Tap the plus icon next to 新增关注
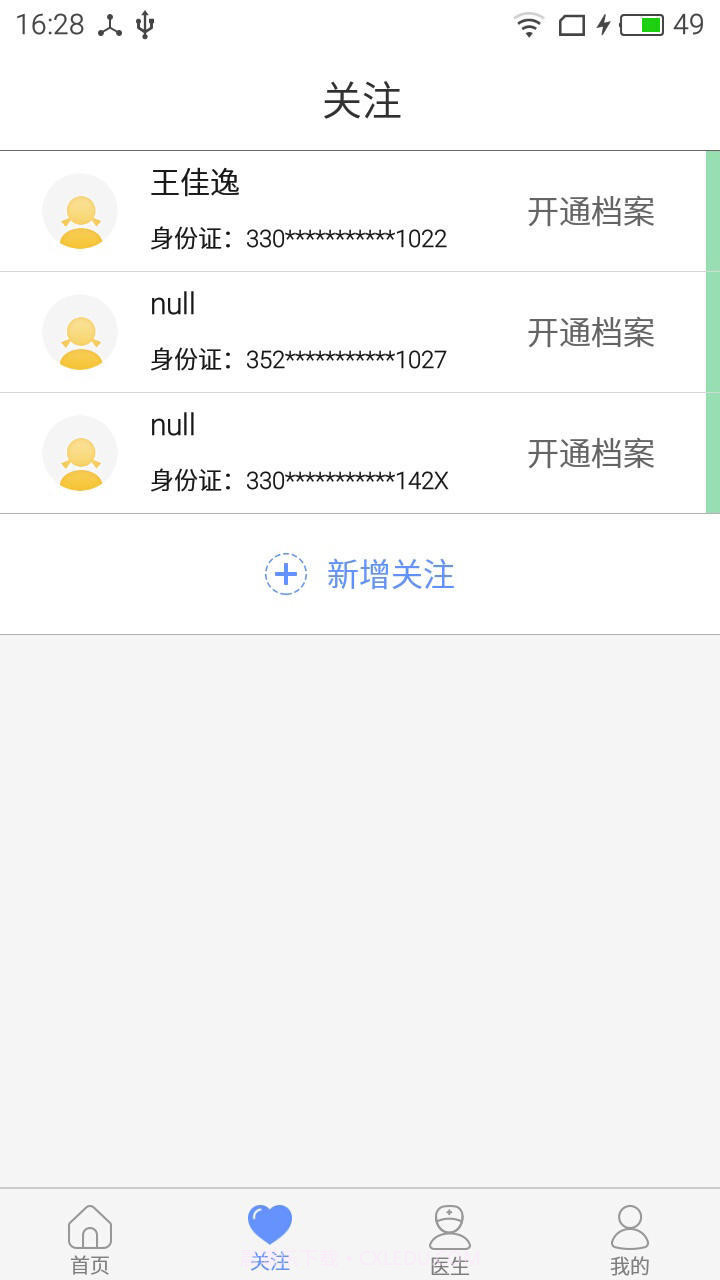Screen dimensions: 720x1280 pyautogui.click(x=286, y=574)
